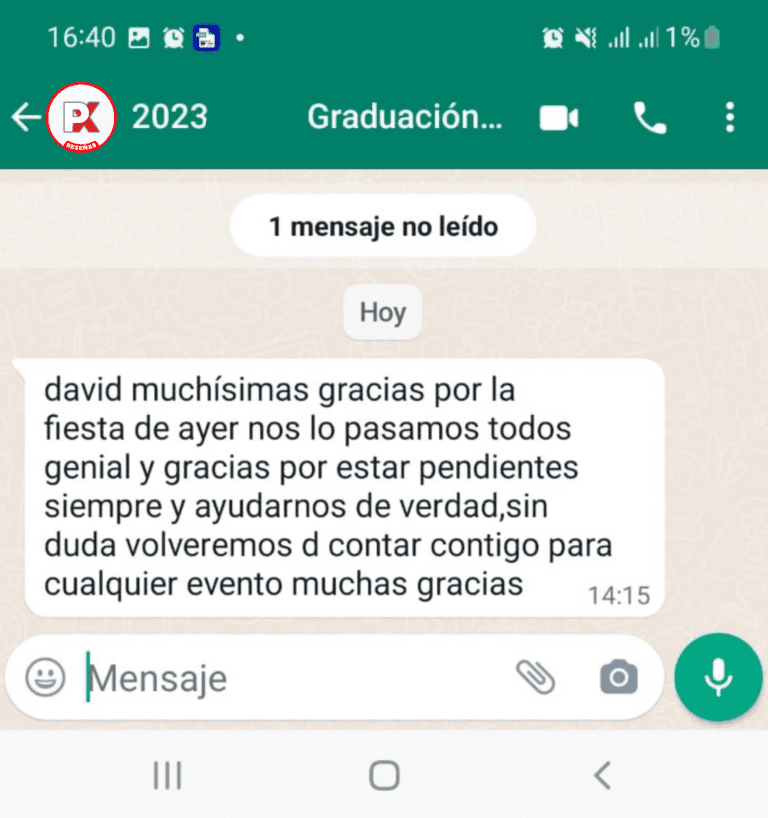Go to the home screen
This screenshot has height=818, width=768.
pyautogui.click(x=384, y=775)
